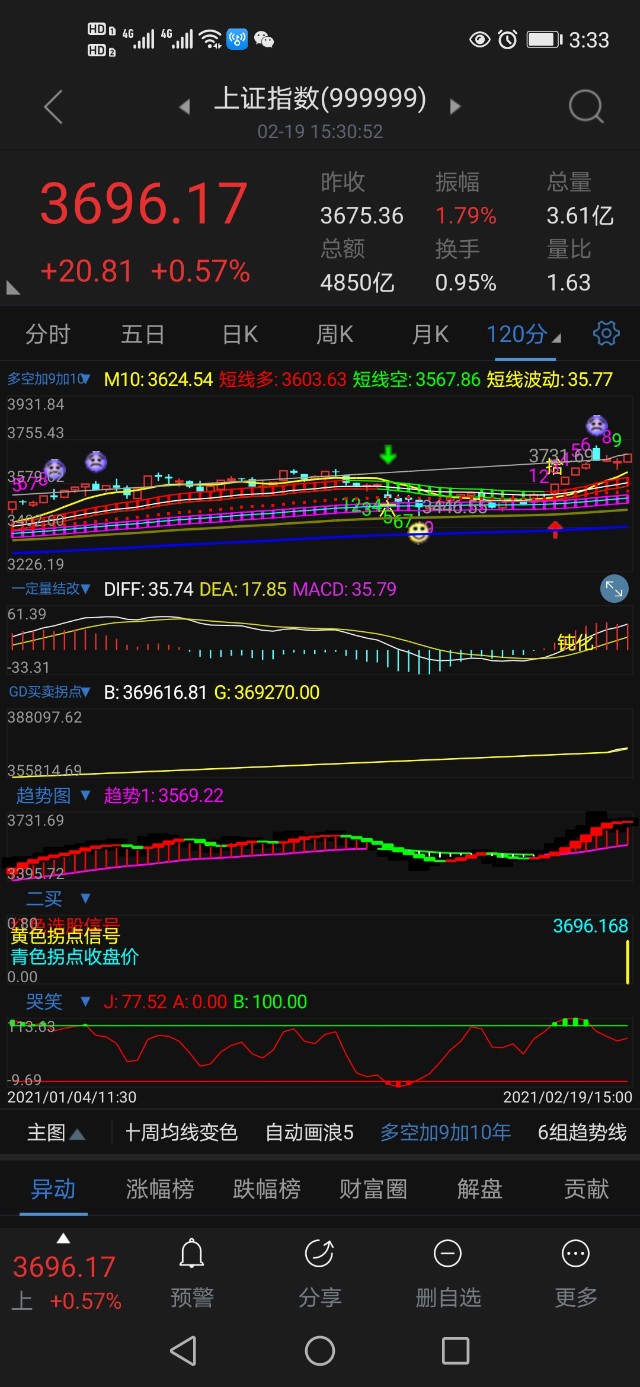Choose the 十周均线变色 indicator
This screenshot has height=1387, width=640.
pyautogui.click(x=181, y=1132)
